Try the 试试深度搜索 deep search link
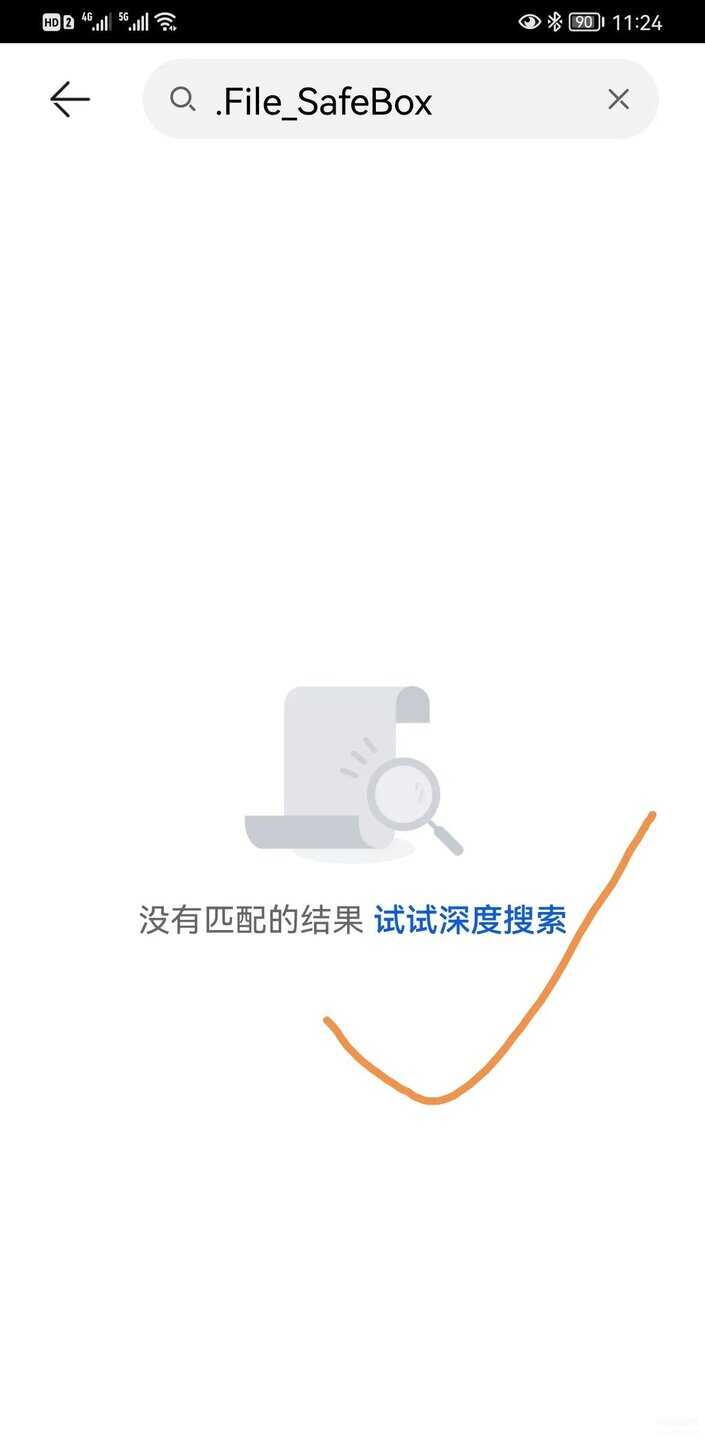 point(470,920)
